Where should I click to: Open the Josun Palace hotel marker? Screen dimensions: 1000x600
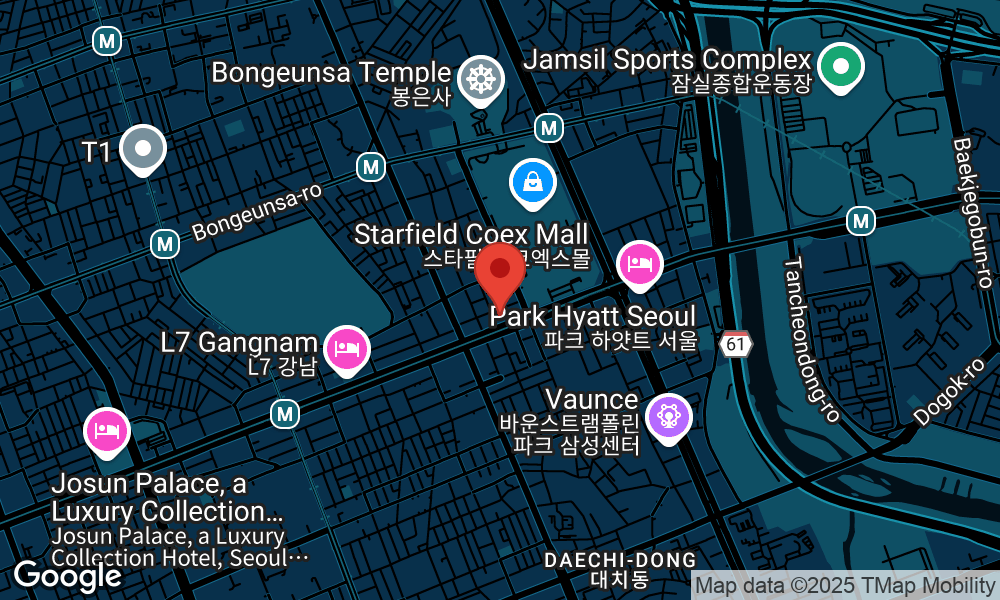tap(106, 431)
